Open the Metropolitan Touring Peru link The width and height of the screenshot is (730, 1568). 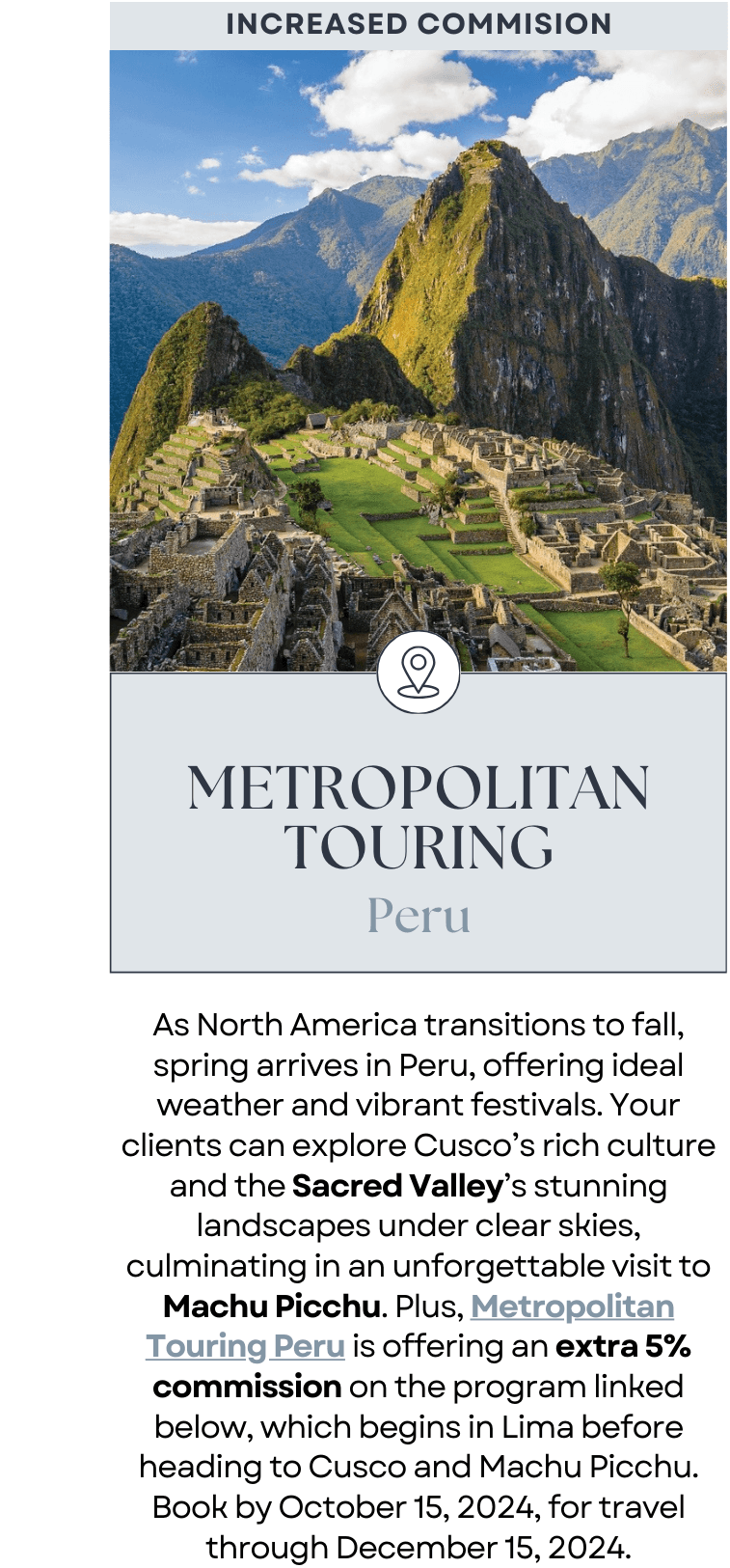coord(571,1307)
